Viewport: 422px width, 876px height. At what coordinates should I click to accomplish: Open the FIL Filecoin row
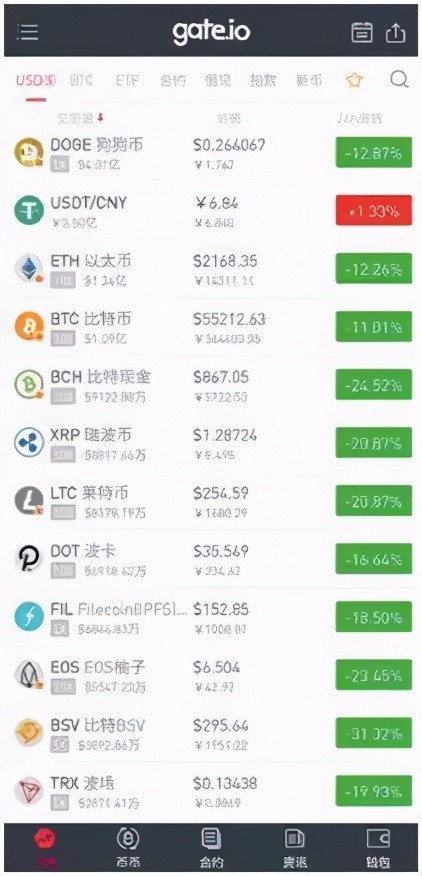tap(211, 617)
